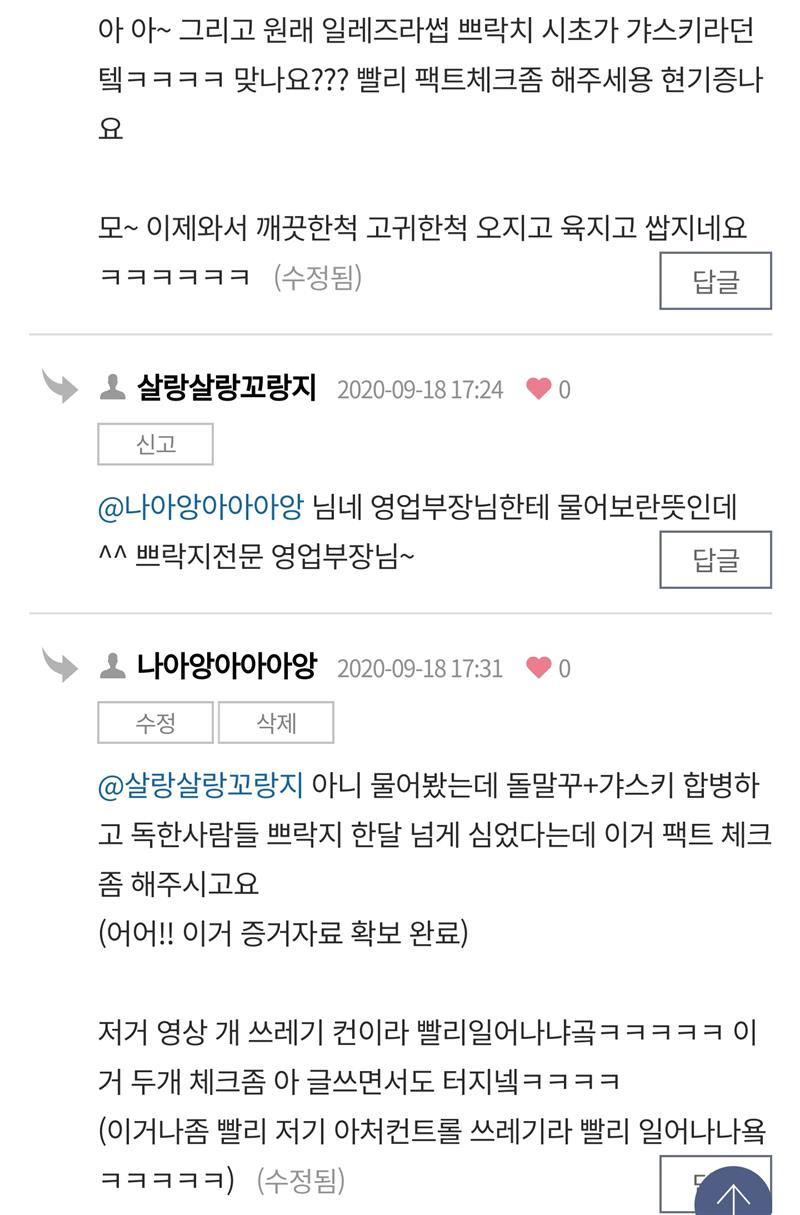800x1215 pixels.
Task: Jump back to top with arrow button
Action: coord(733,1194)
